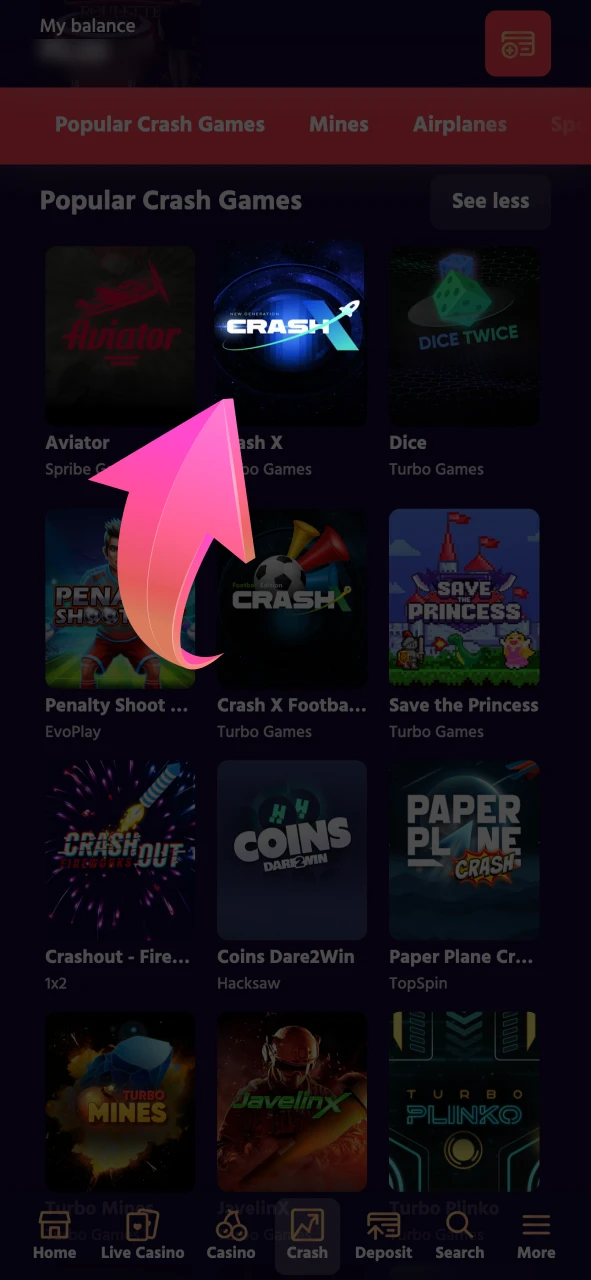
Task: Open Paper Plane Crash game
Action: click(x=464, y=850)
